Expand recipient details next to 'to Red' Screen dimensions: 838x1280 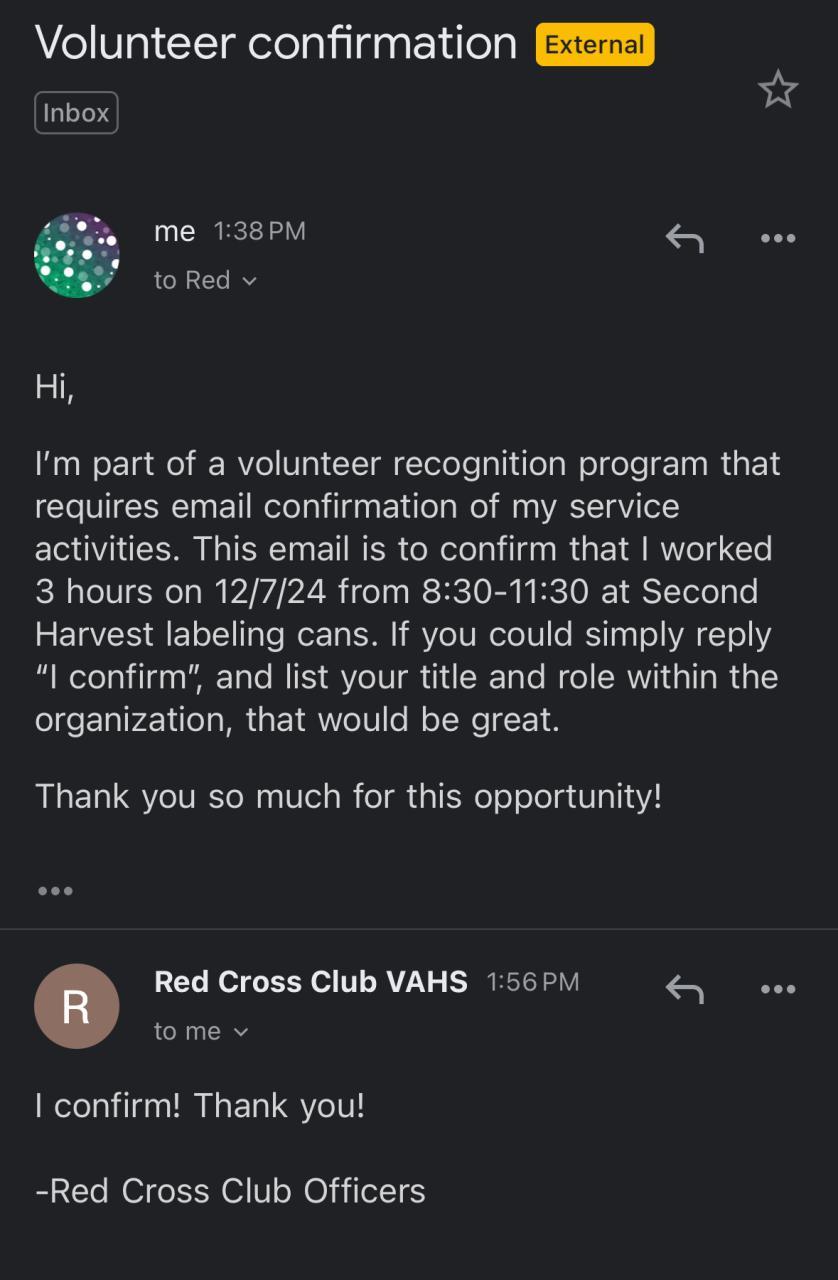[250, 281]
